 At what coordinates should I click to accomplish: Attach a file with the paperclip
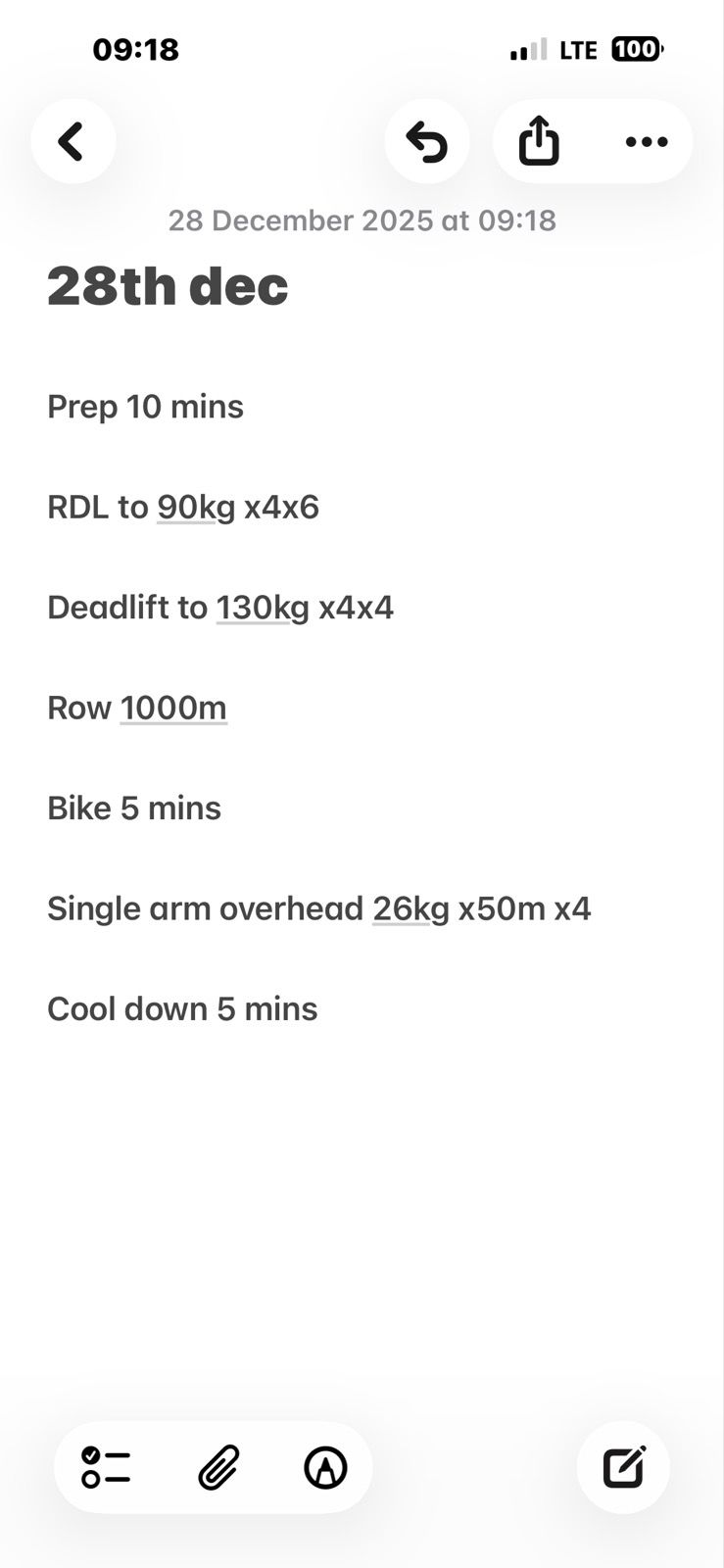tap(218, 1467)
